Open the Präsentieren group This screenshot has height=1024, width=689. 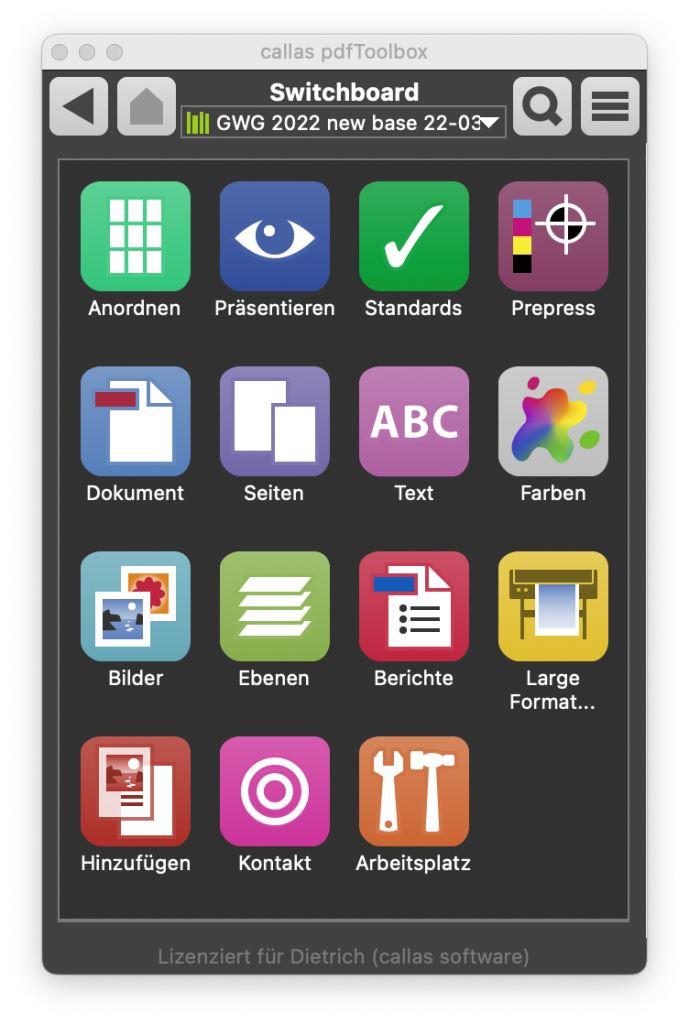click(x=274, y=236)
